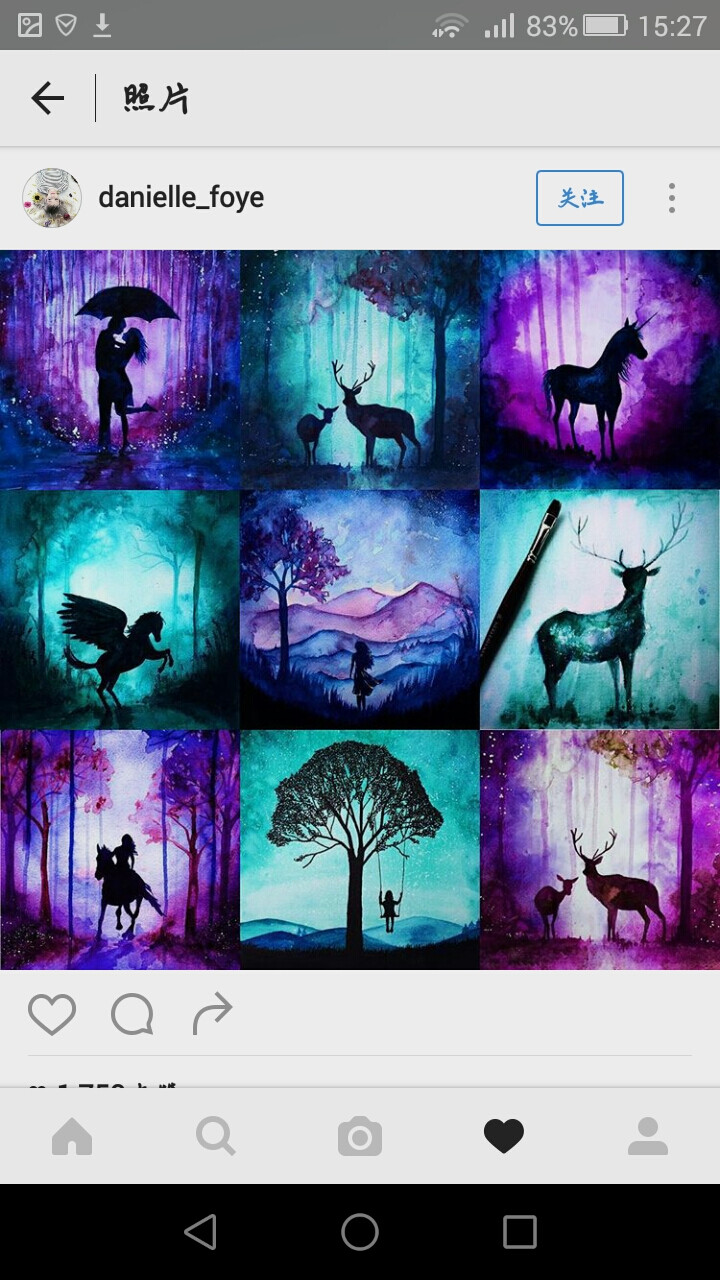Screen dimensions: 720x1280
Task: Open the Camera tab
Action: [x=360, y=1137]
